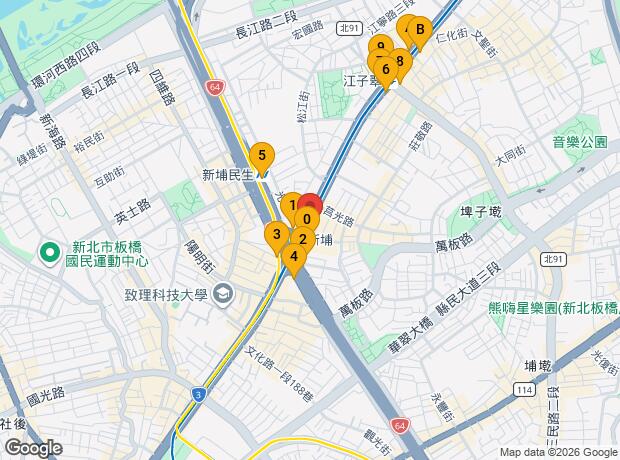Select map pin number 3
Screen dimensions: 620x460
click(275, 235)
